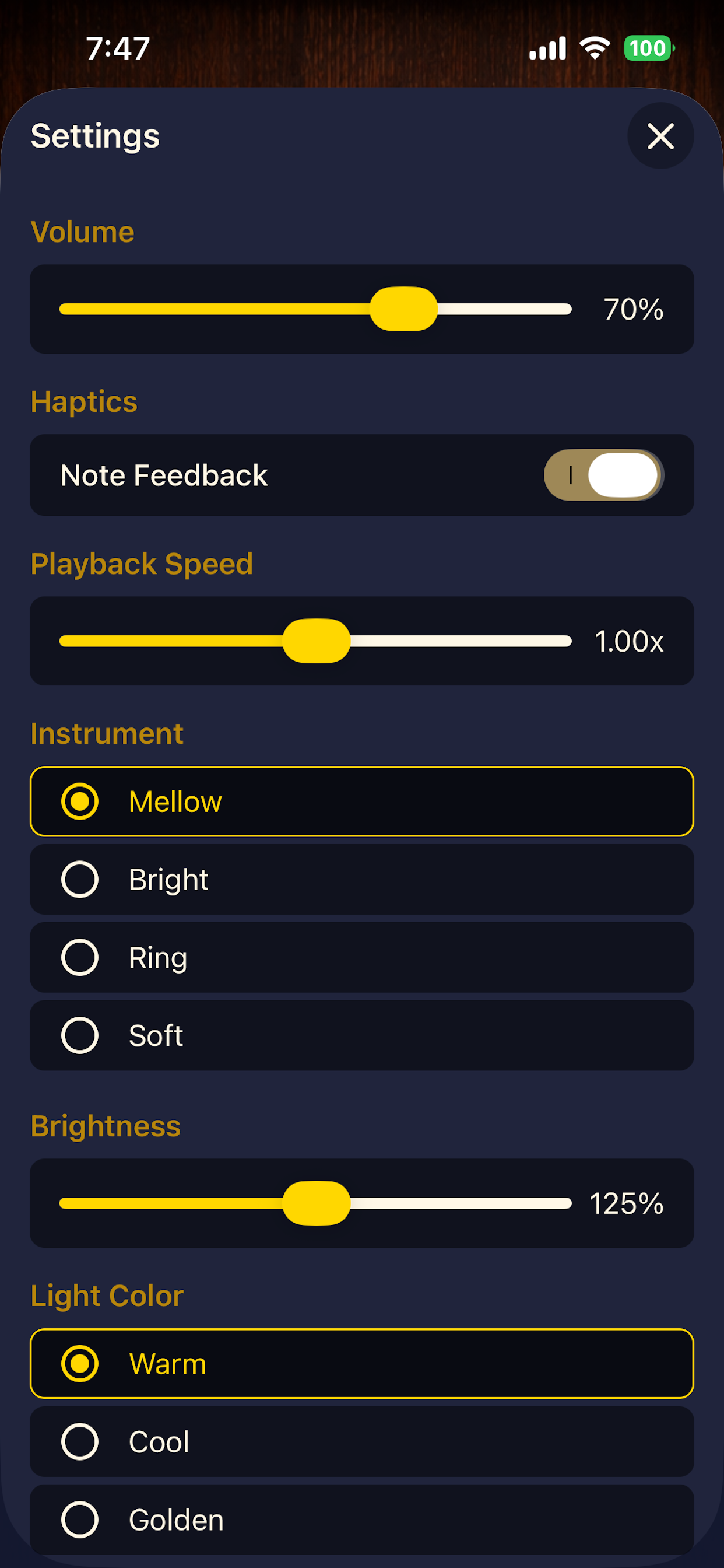The height and width of the screenshot is (1568, 724).
Task: Click the Brightness slider thumb
Action: click(317, 1204)
